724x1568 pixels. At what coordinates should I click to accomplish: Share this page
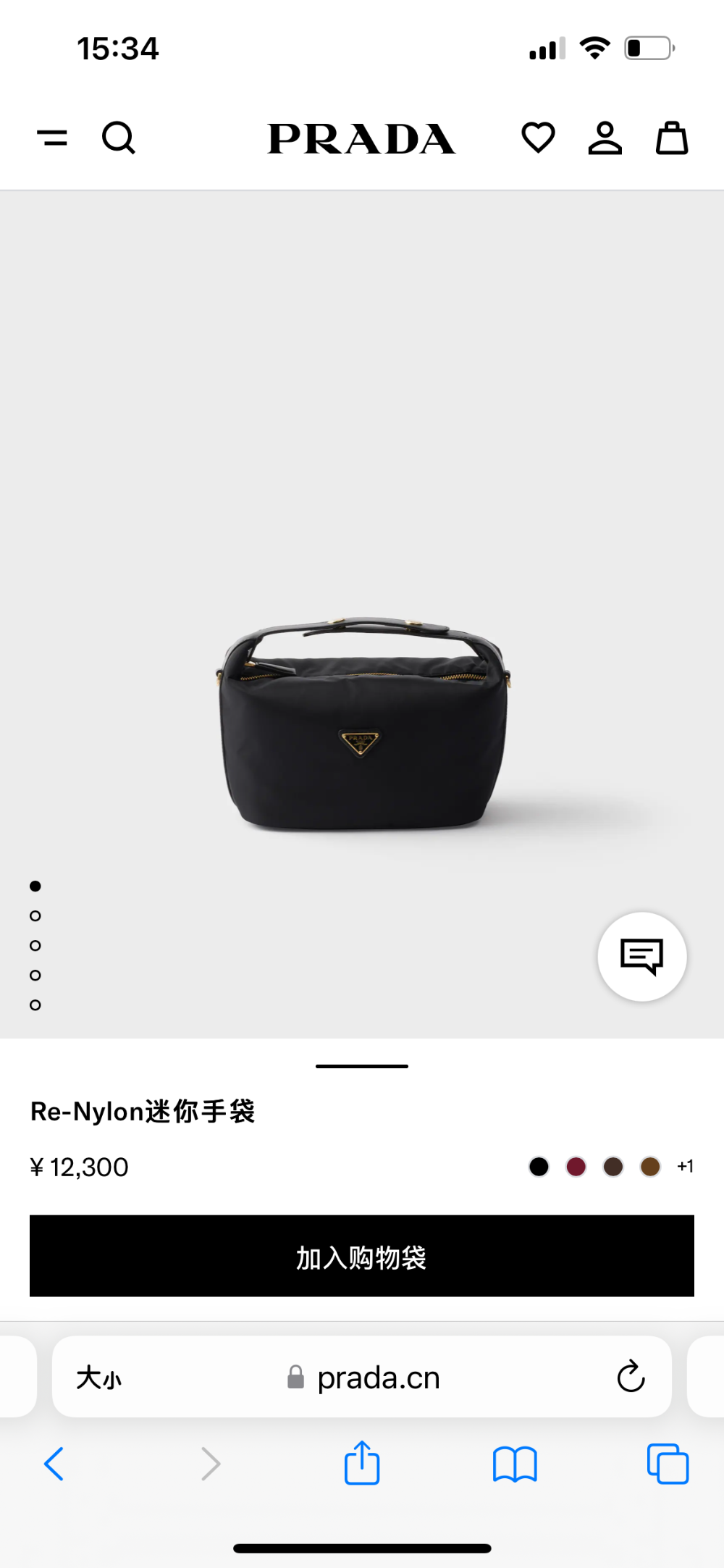tap(362, 1462)
